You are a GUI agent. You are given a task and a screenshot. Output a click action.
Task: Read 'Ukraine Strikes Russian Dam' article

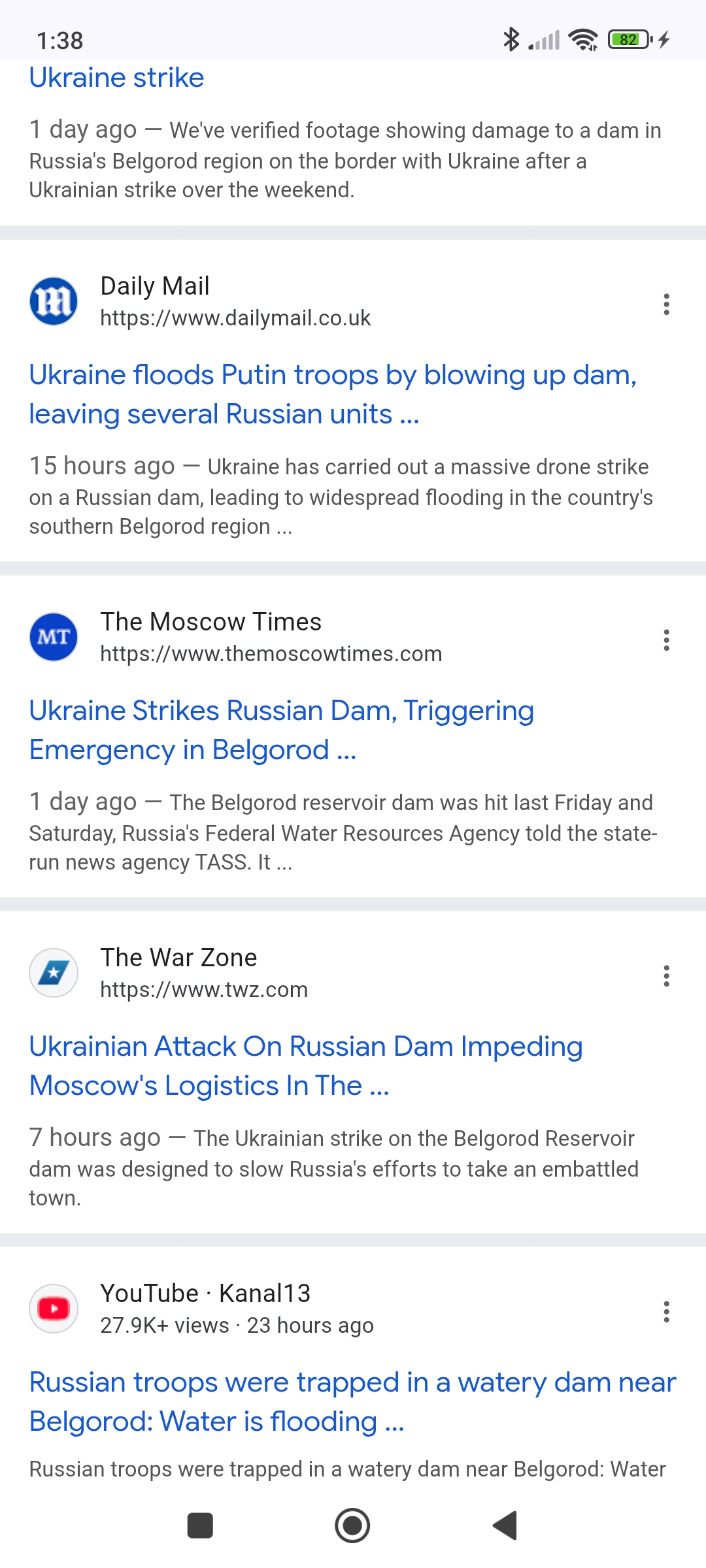281,730
